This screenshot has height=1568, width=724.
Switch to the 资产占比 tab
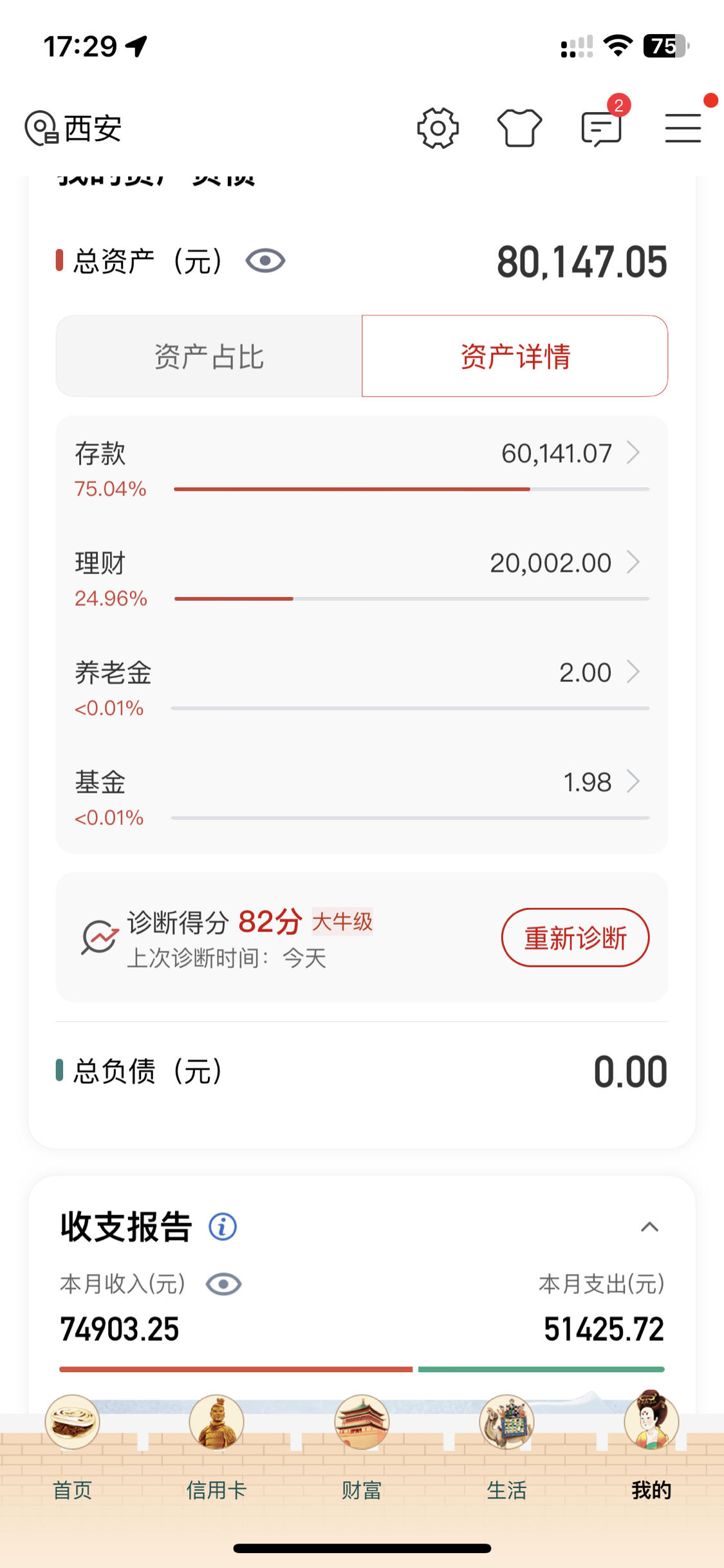209,356
